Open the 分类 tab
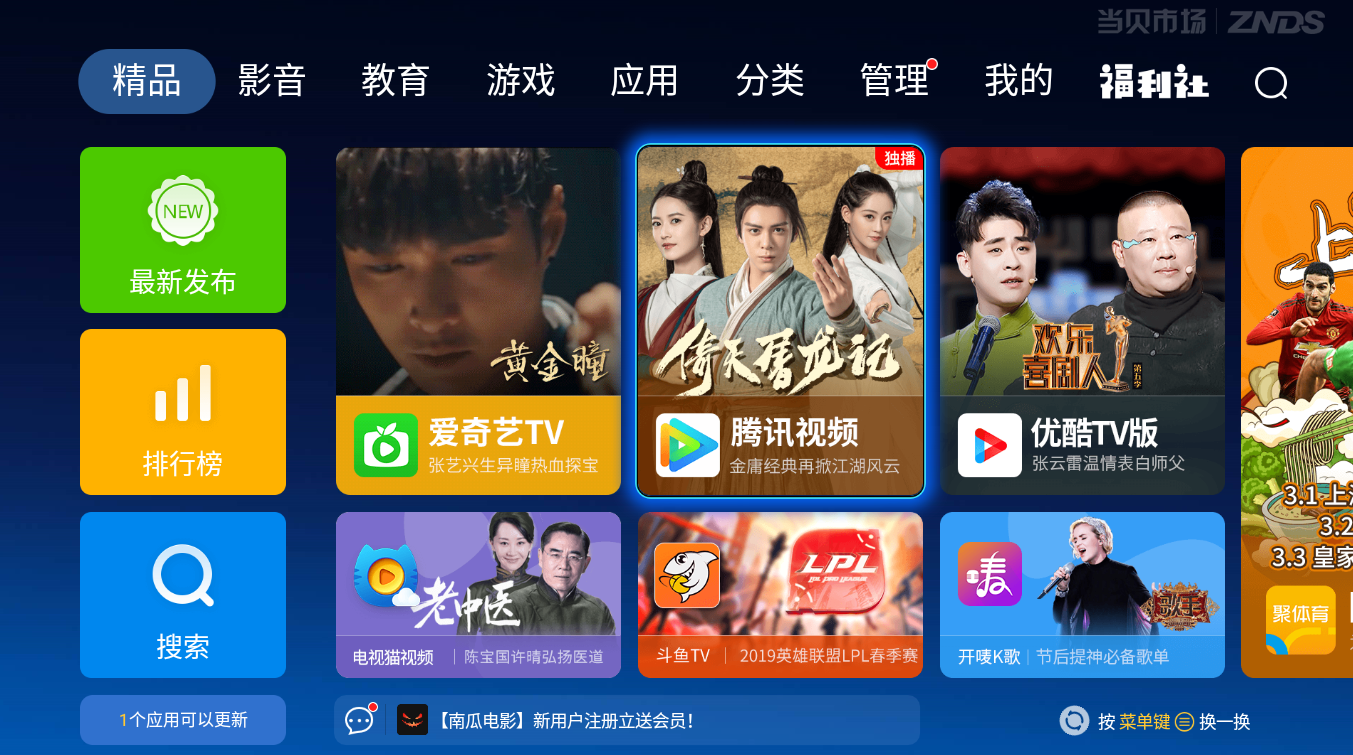The width and height of the screenshot is (1353, 755). point(769,81)
